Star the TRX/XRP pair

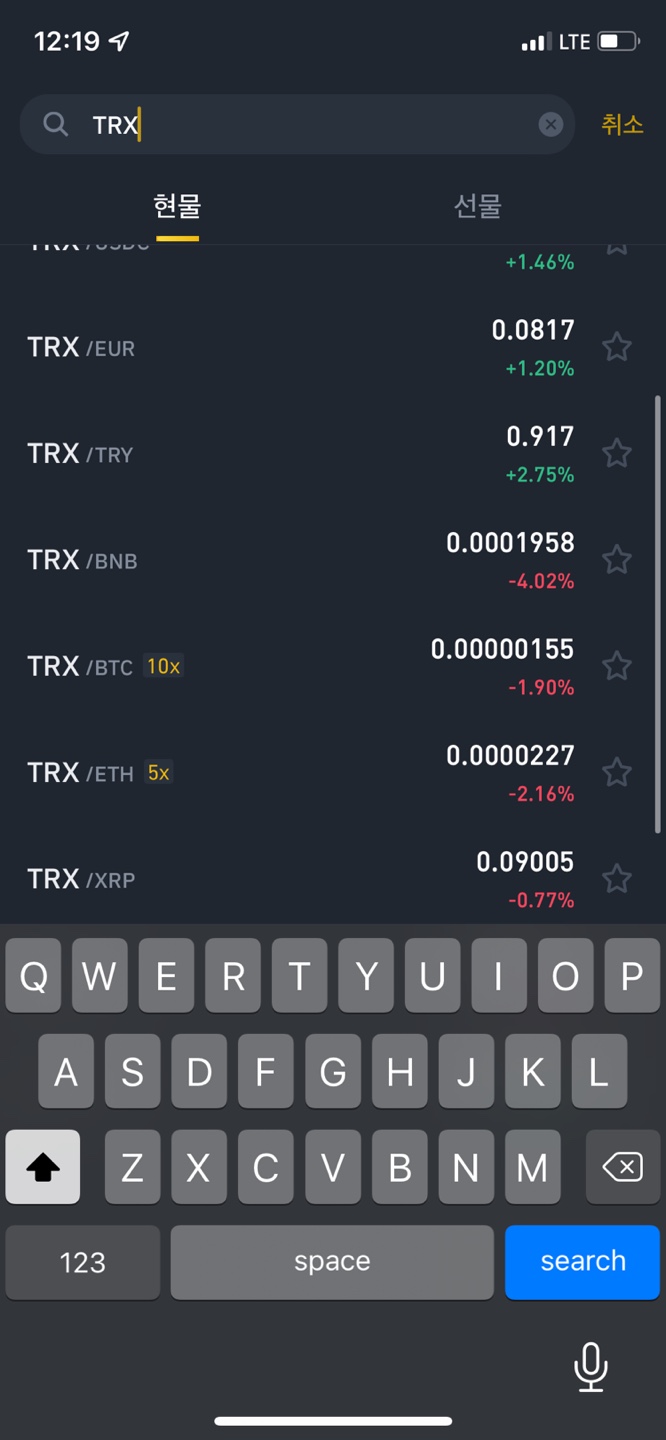tap(617, 878)
